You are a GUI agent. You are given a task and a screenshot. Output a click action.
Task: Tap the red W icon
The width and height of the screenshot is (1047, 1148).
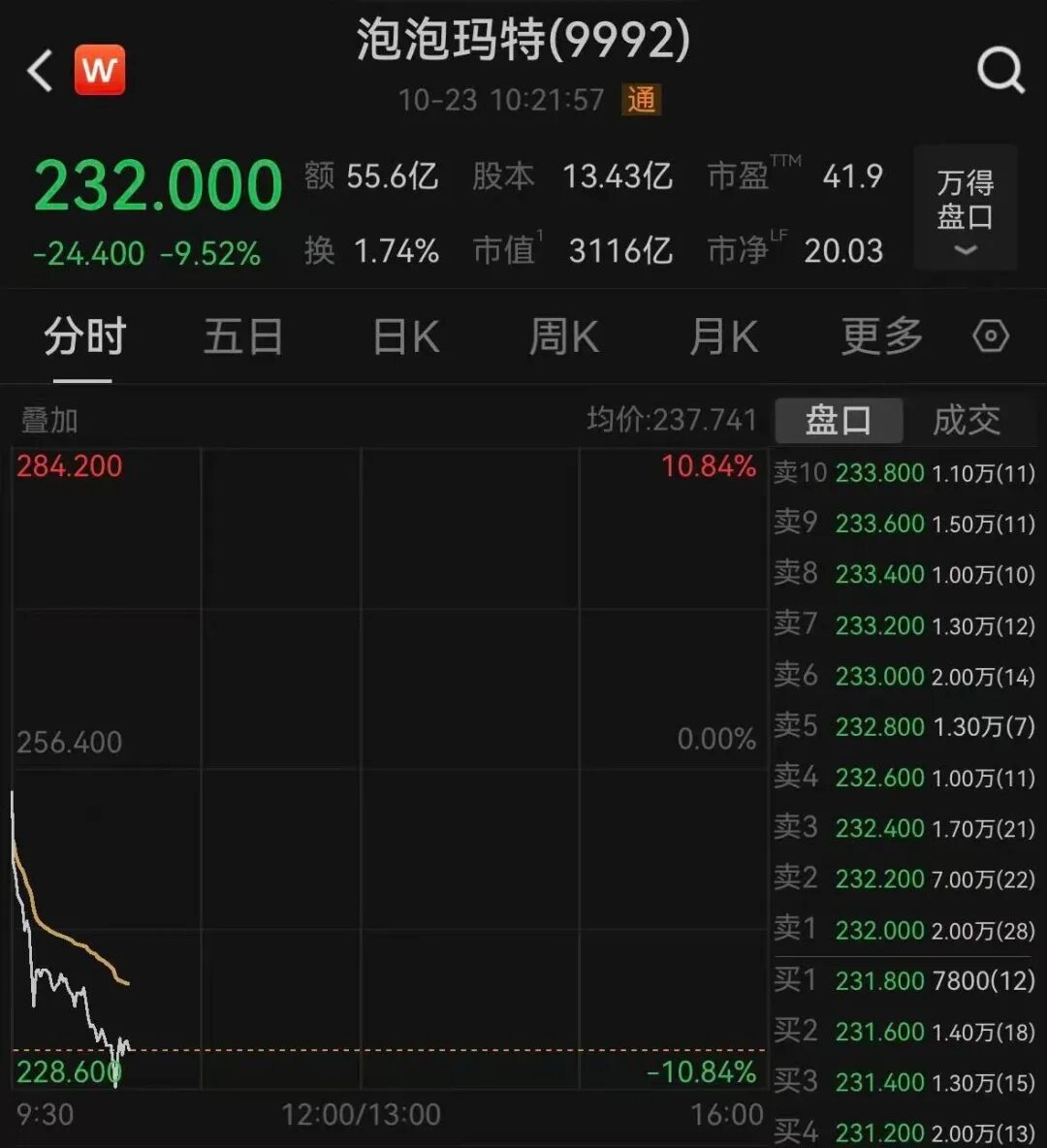[100, 70]
